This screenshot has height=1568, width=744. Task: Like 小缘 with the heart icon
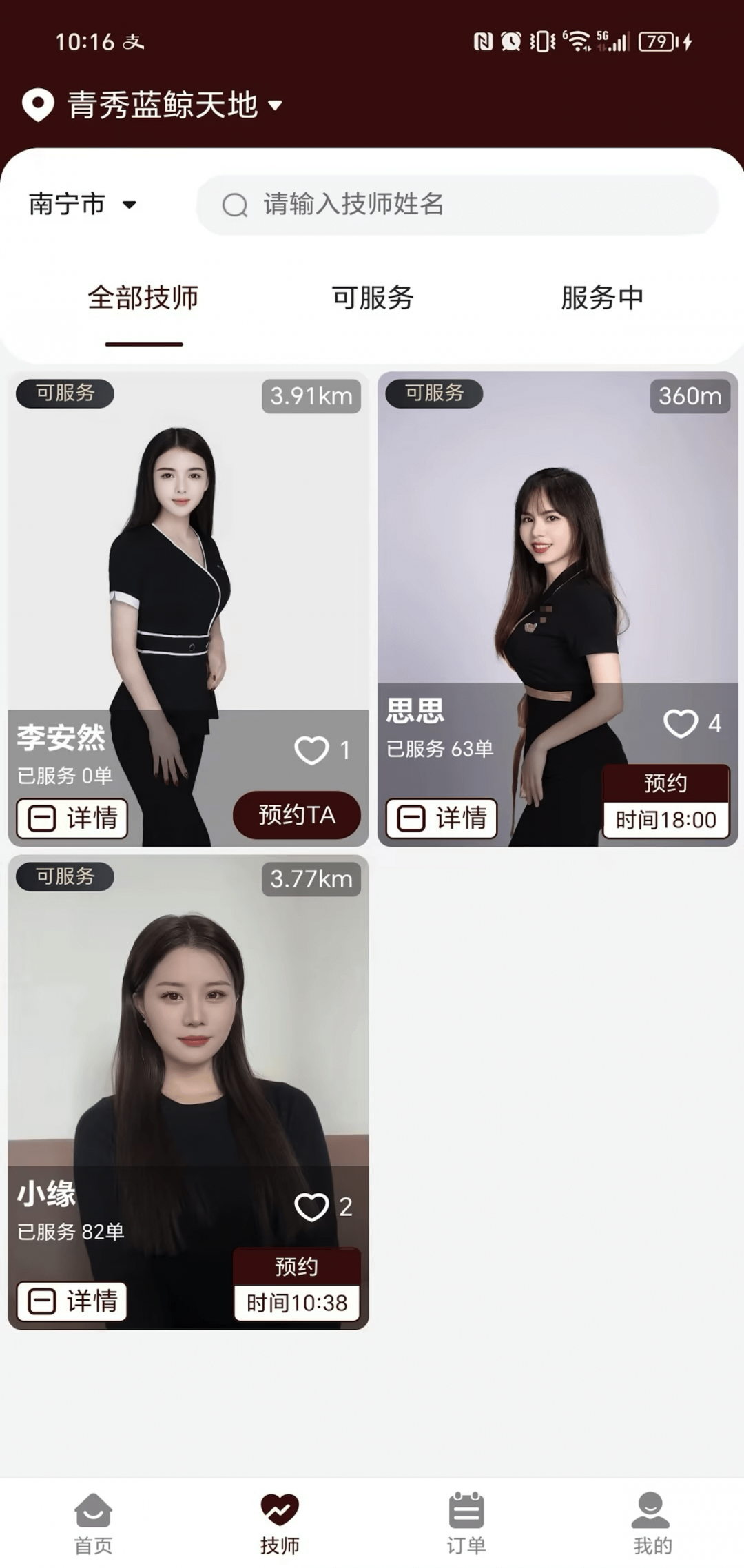point(311,1207)
